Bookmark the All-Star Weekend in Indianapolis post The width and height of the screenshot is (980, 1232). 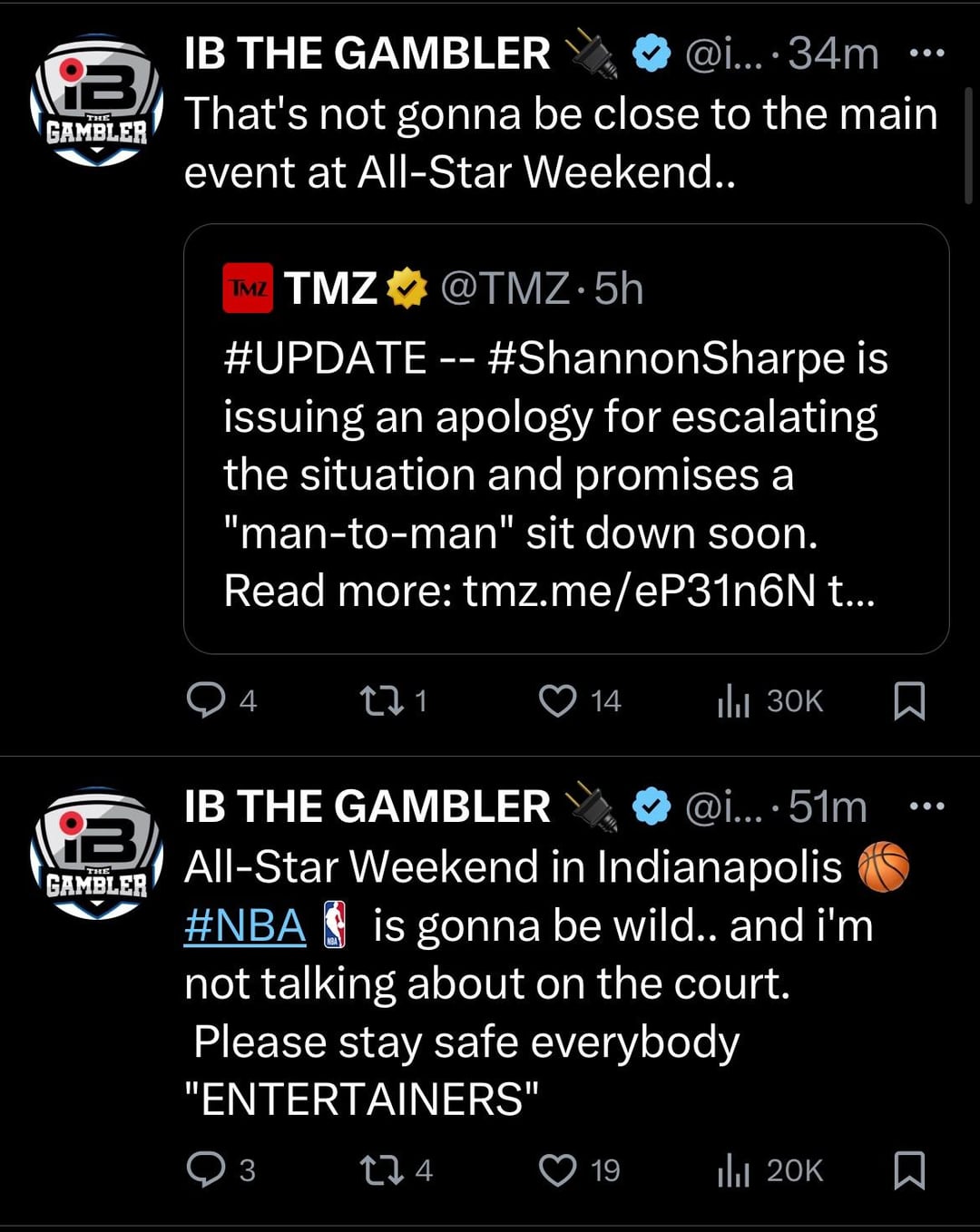coord(909,1169)
